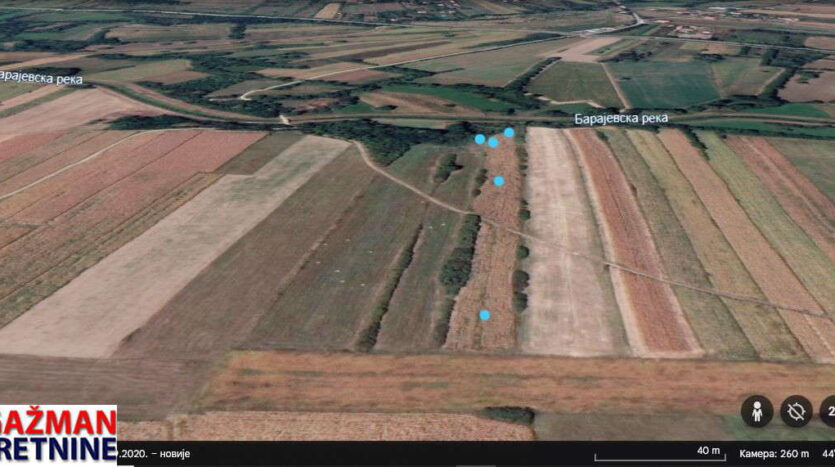Viewport: 835px width, 467px height.
Task: Toggle the 2D view button
Action: point(828,411)
